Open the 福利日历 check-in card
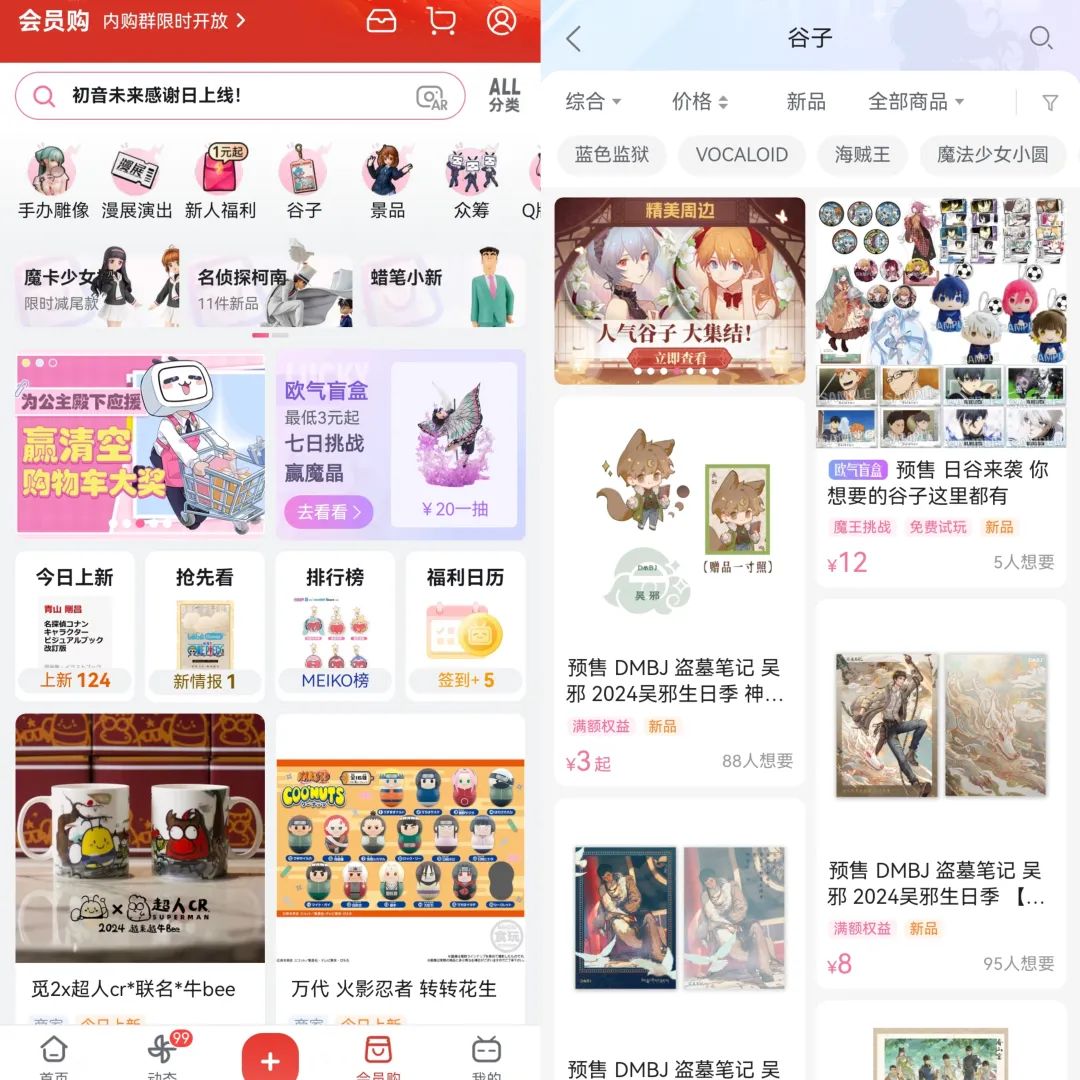 (465, 626)
